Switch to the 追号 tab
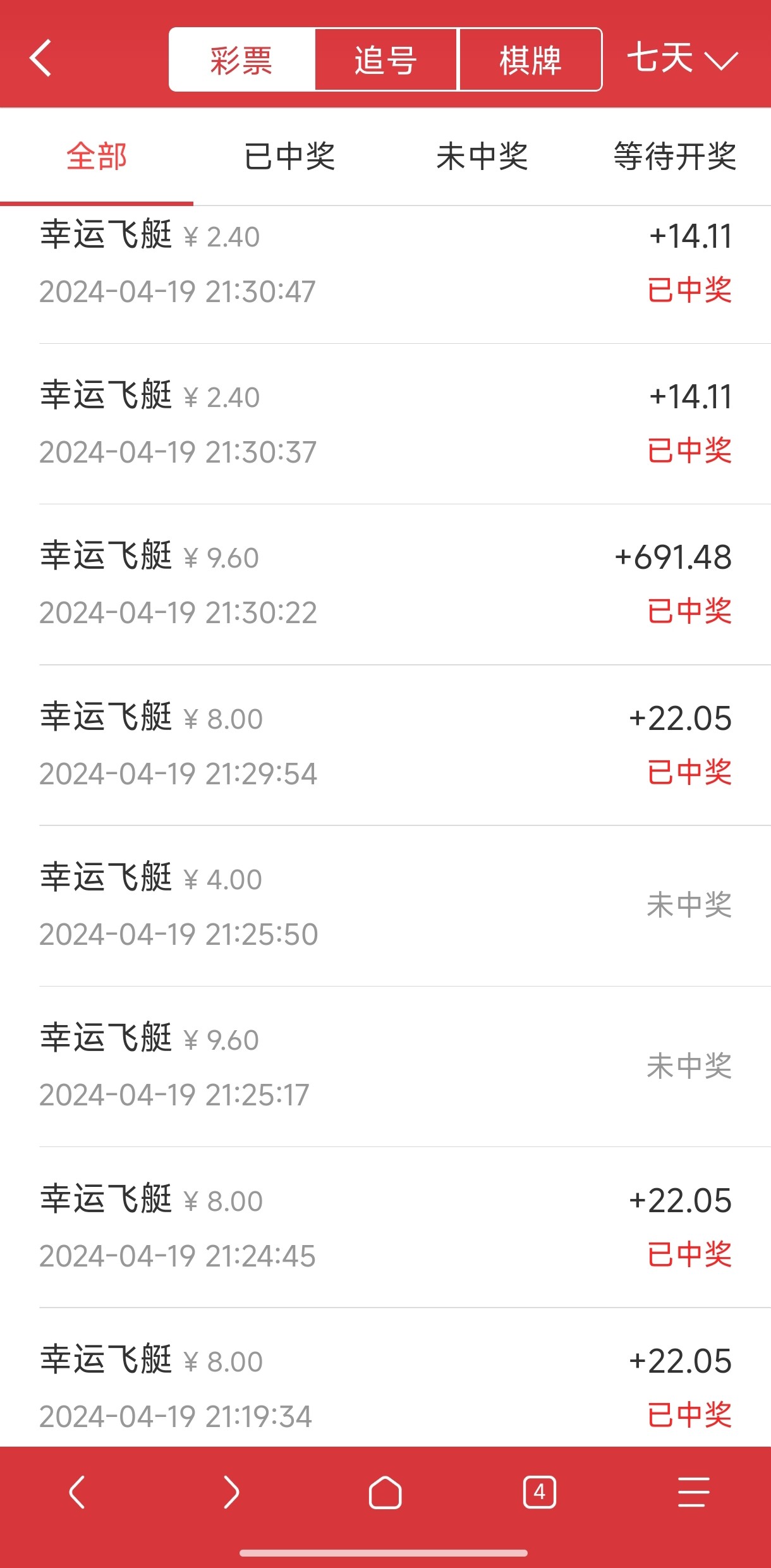This screenshot has height=1568, width=771. [x=385, y=59]
